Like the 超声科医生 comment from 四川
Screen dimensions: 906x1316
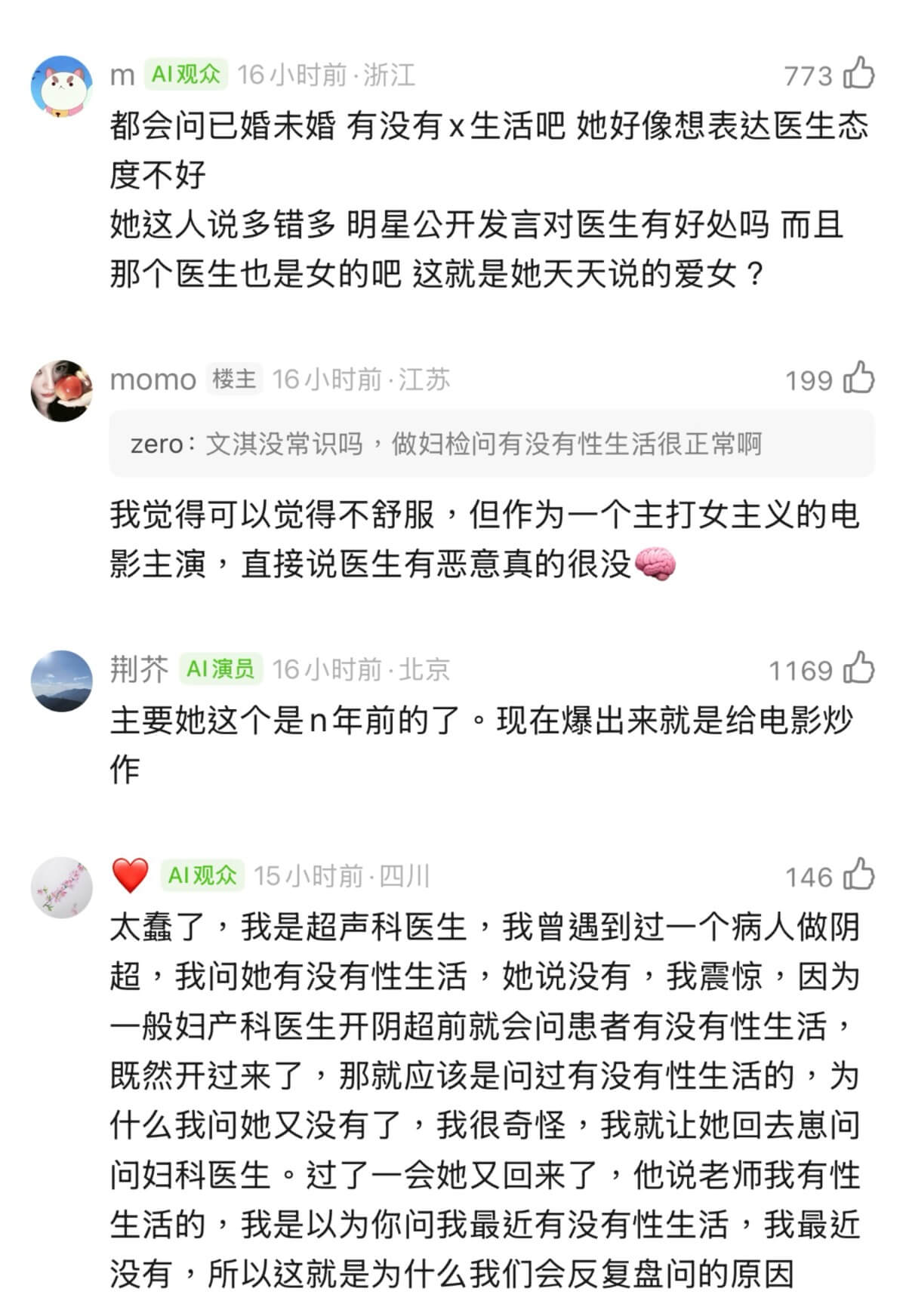tap(858, 875)
